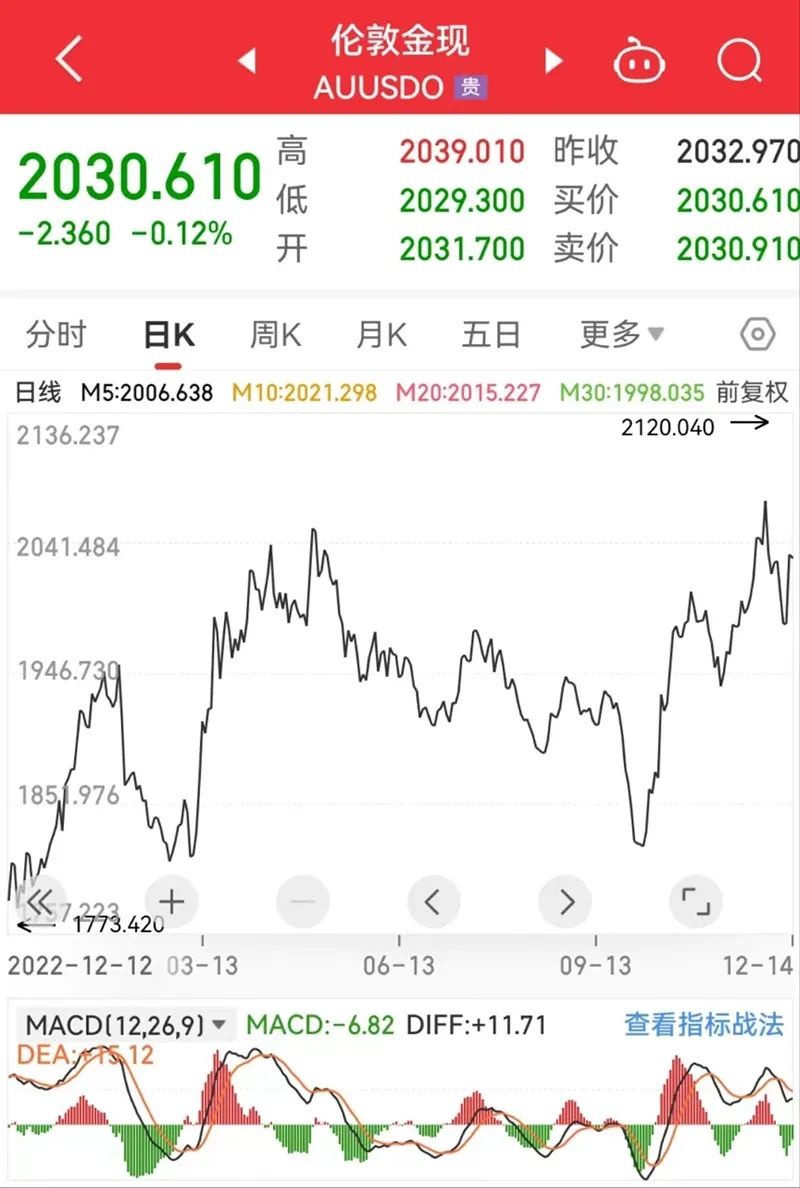Viewport: 800px width, 1188px height.
Task: Zoom out the chart with minus
Action: tap(302, 901)
